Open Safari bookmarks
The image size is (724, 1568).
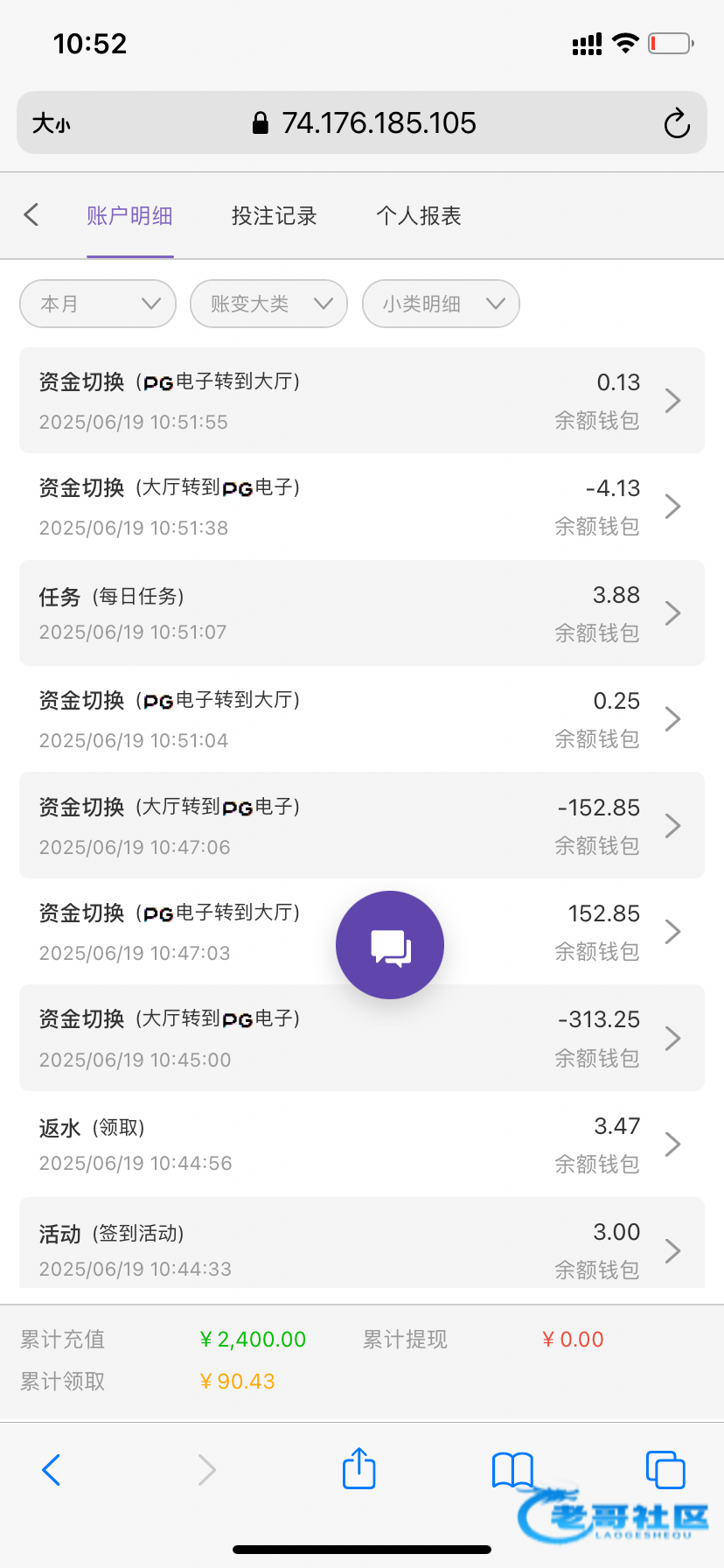point(512,1470)
